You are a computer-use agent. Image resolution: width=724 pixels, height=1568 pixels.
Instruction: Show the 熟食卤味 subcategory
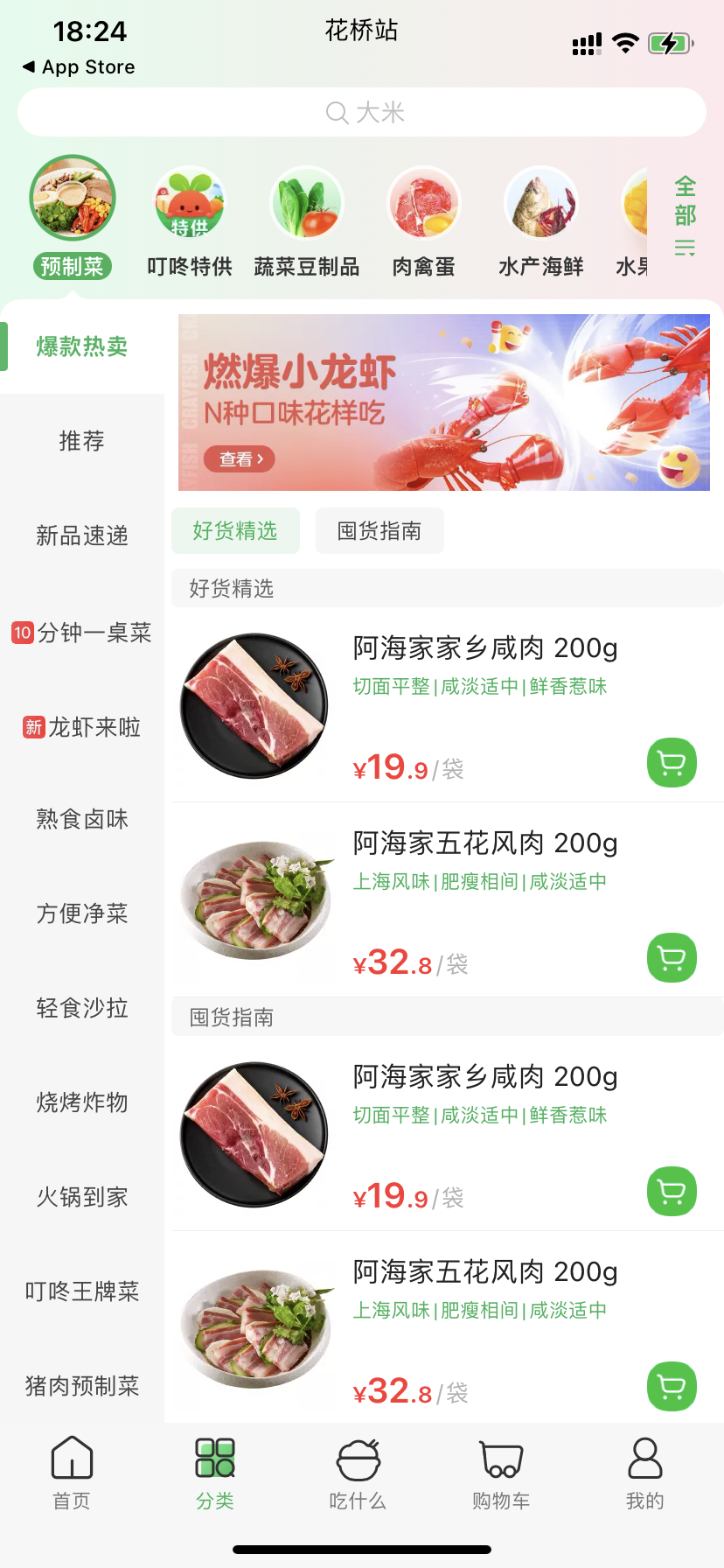coord(82,819)
